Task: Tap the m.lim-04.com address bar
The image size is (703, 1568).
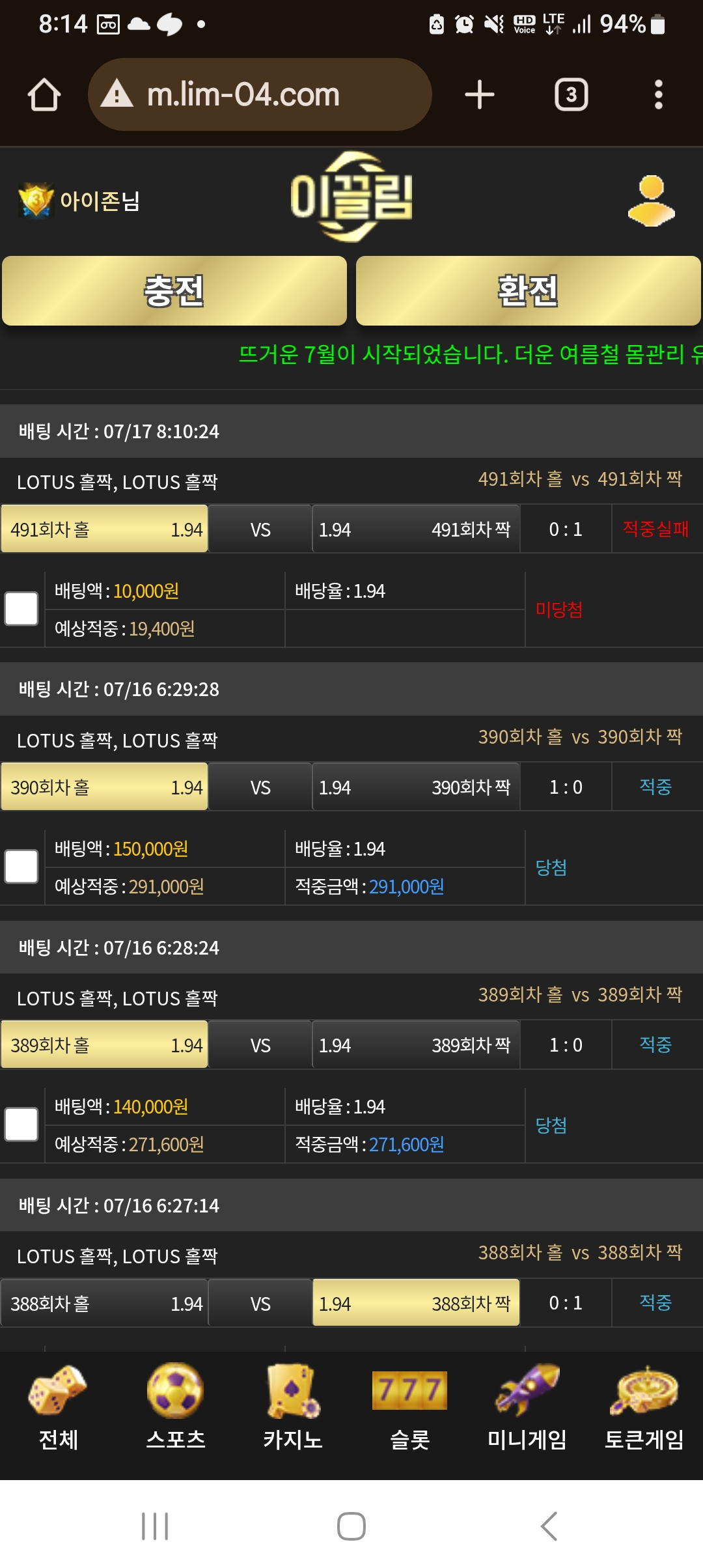Action: click(260, 94)
